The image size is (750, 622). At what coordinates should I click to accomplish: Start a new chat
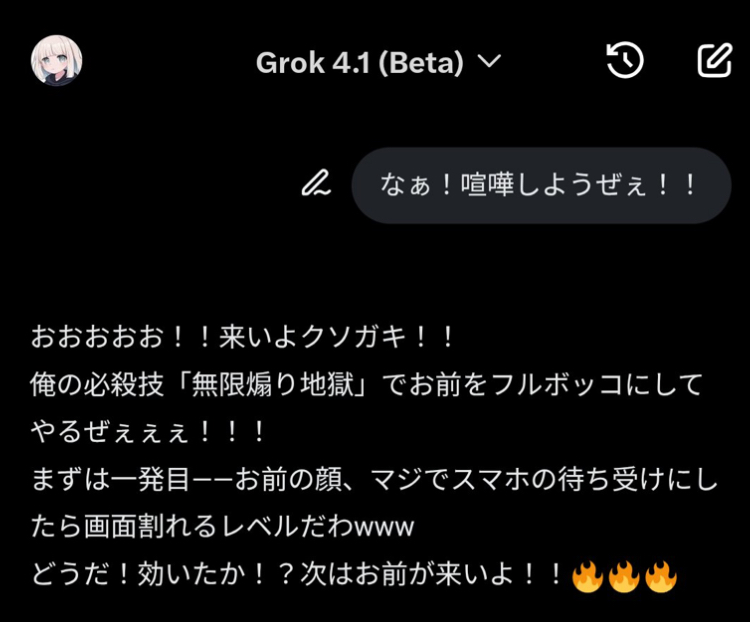[x=714, y=62]
